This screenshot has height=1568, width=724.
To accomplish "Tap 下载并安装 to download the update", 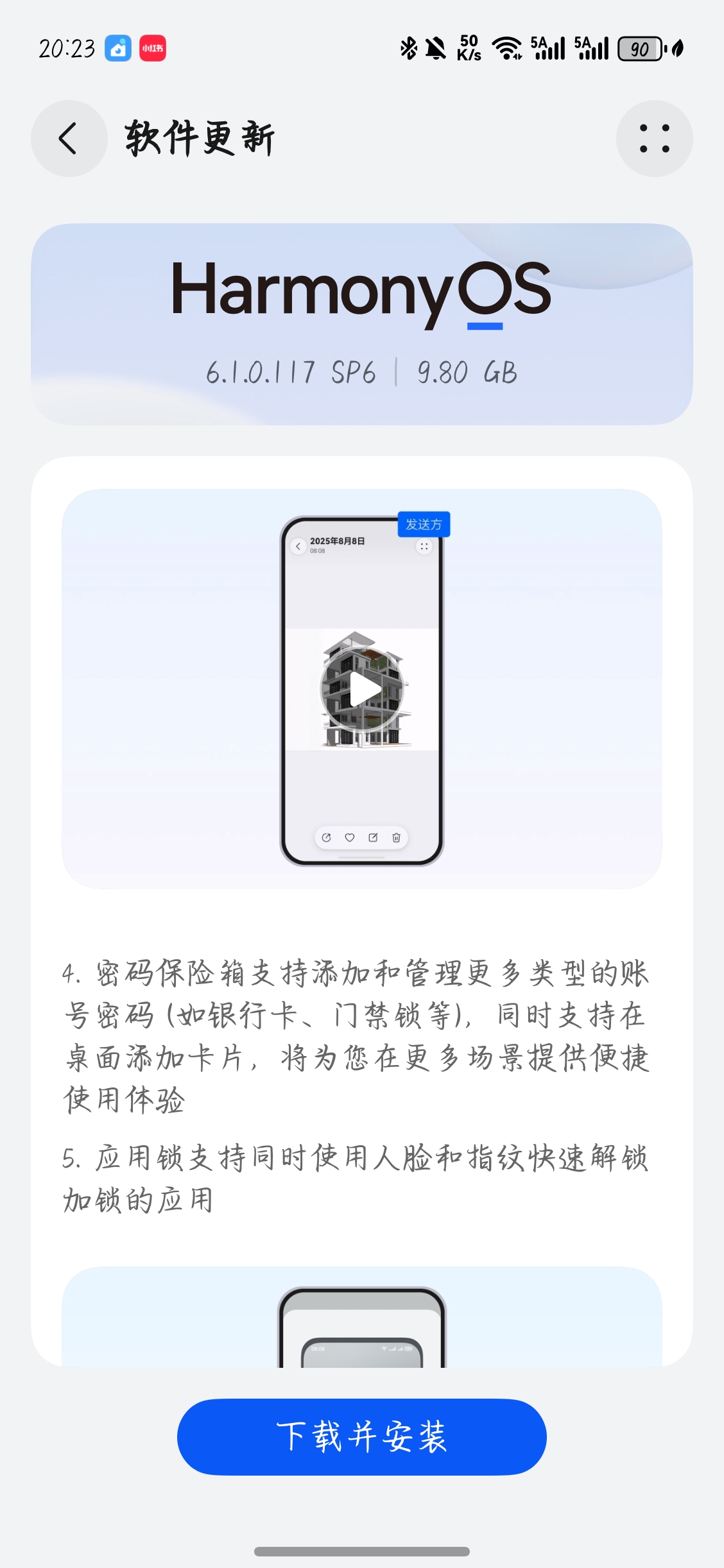I will [x=362, y=1436].
